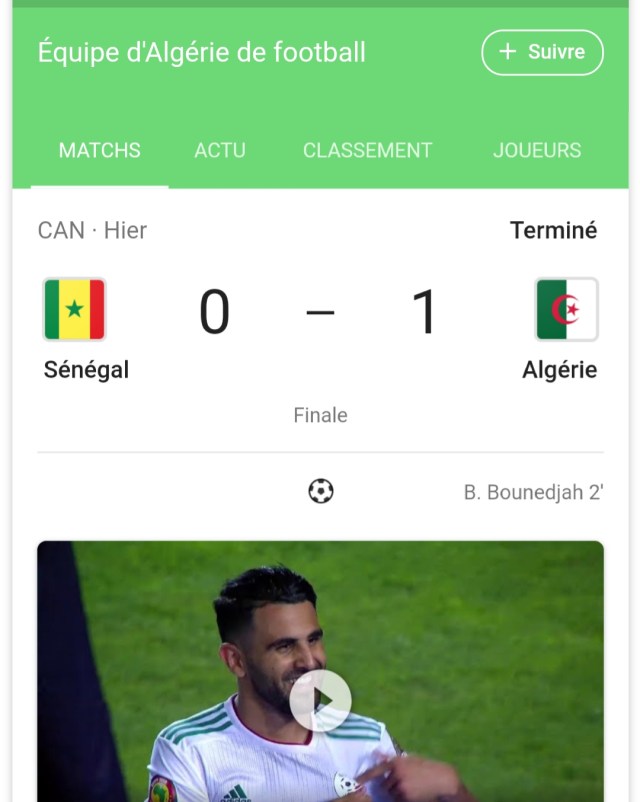This screenshot has width=640, height=802.
Task: Follow the Équipe d'Algérie de football
Action: point(542,53)
